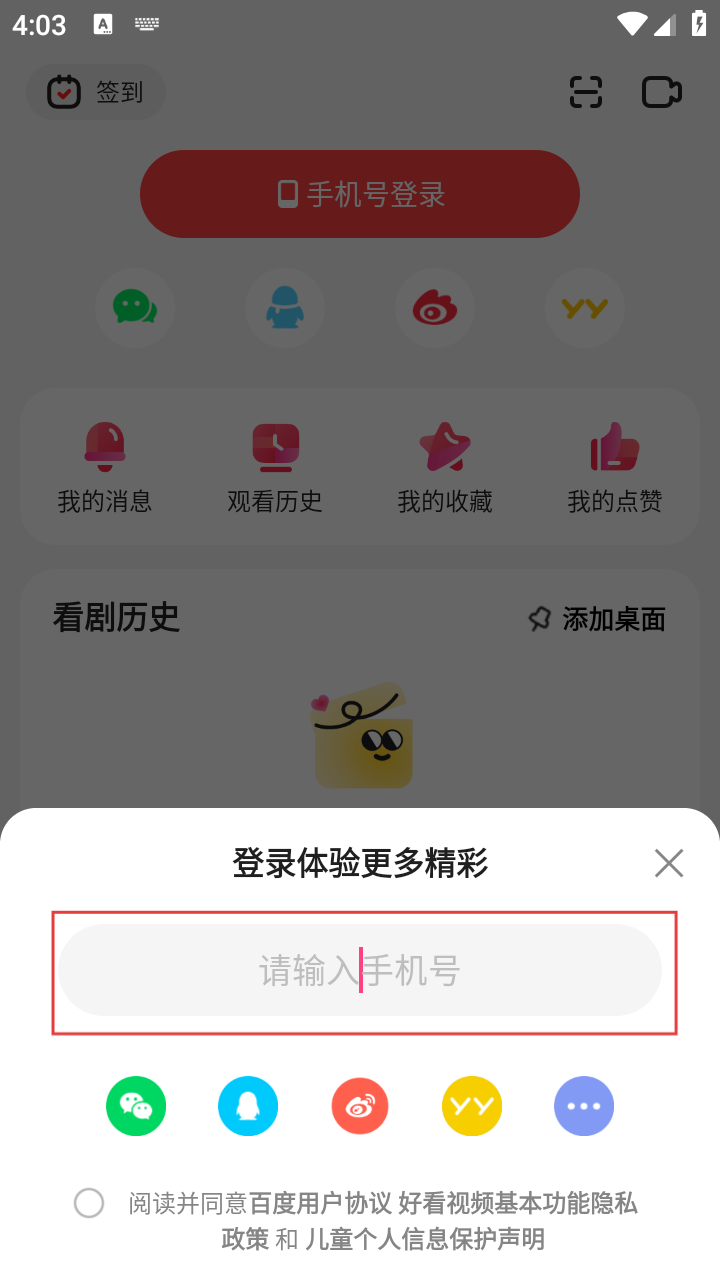Check the agreement consent circle
The width and height of the screenshot is (720, 1280).
click(89, 1203)
